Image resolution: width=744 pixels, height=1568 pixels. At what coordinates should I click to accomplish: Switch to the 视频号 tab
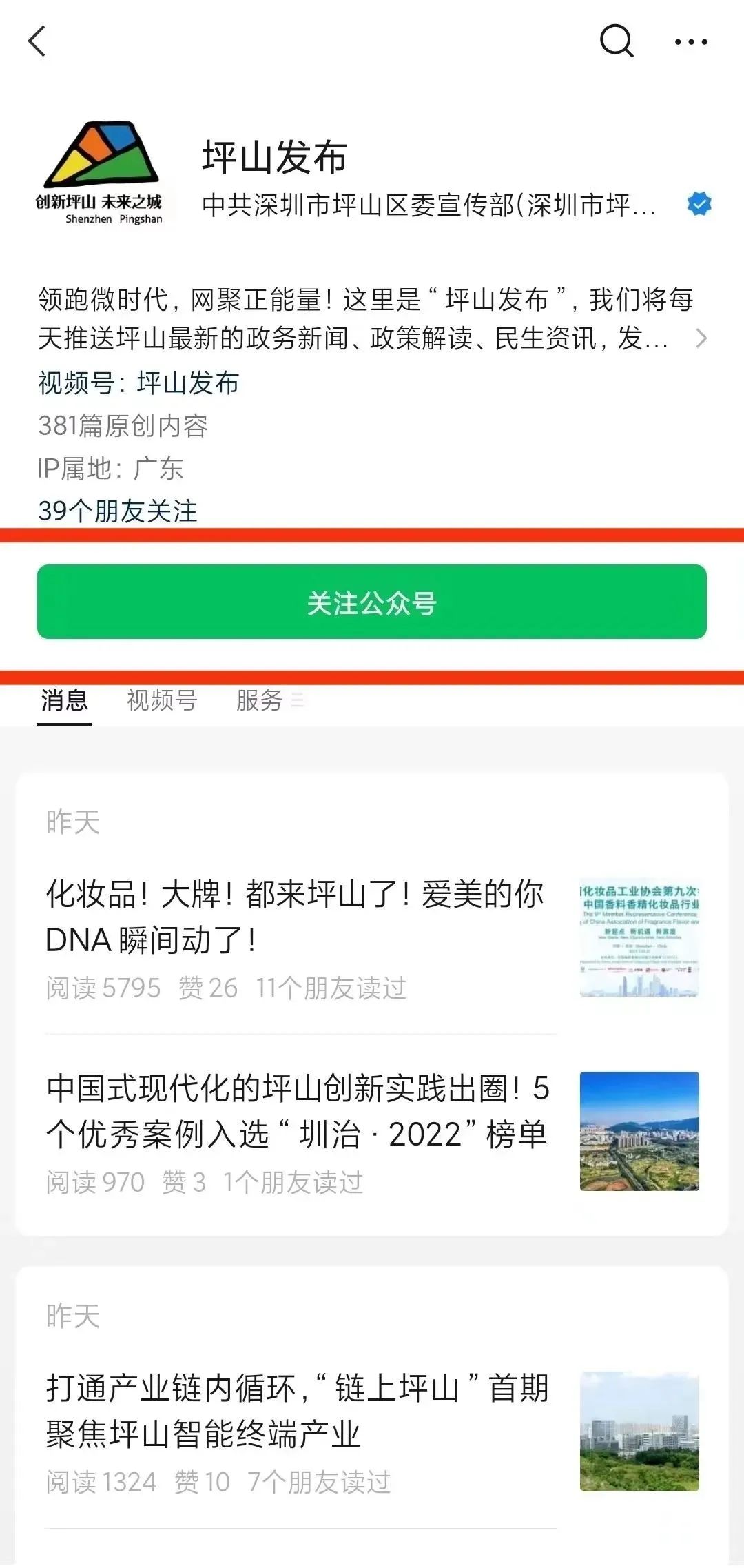(162, 701)
